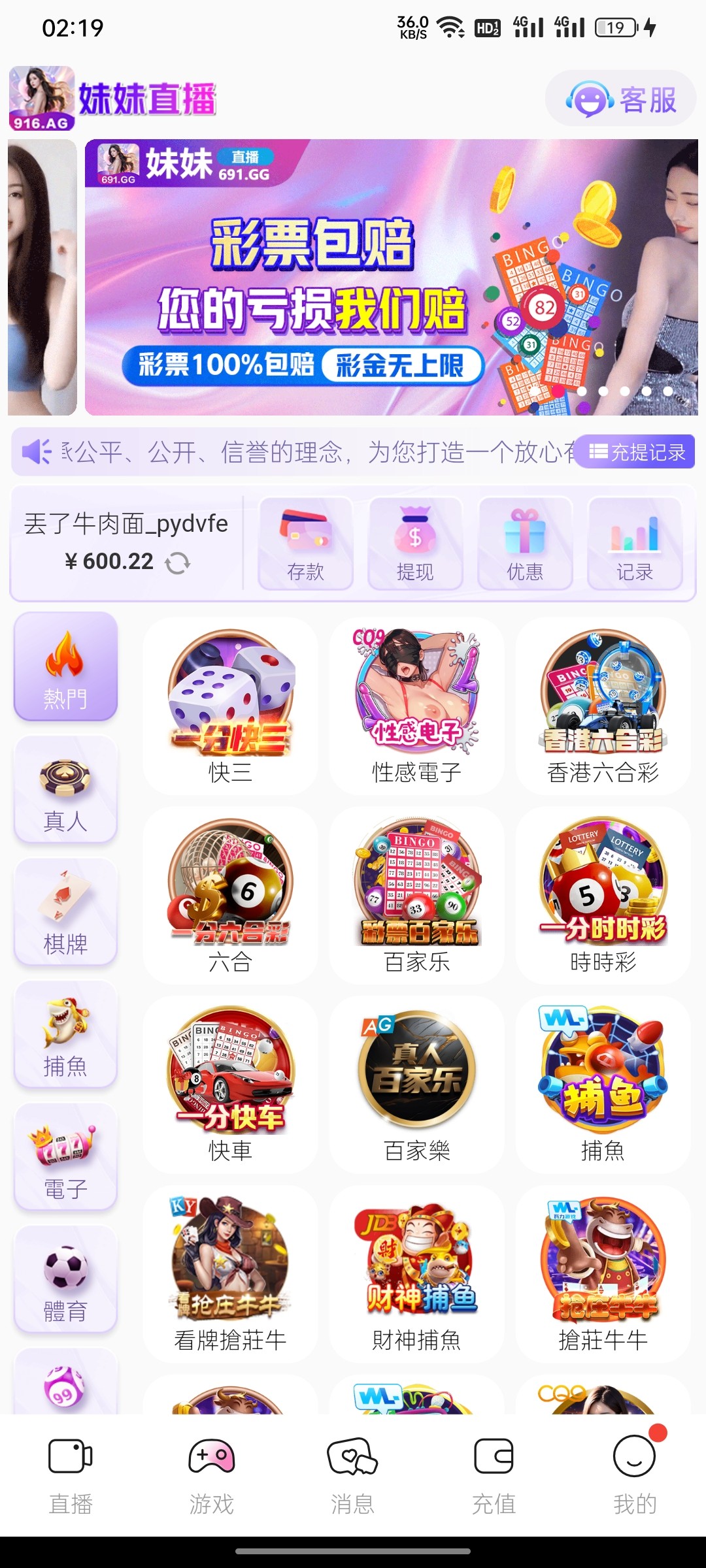Open the 快三 game tile
Image resolution: width=706 pixels, height=1568 pixels.
click(x=230, y=706)
